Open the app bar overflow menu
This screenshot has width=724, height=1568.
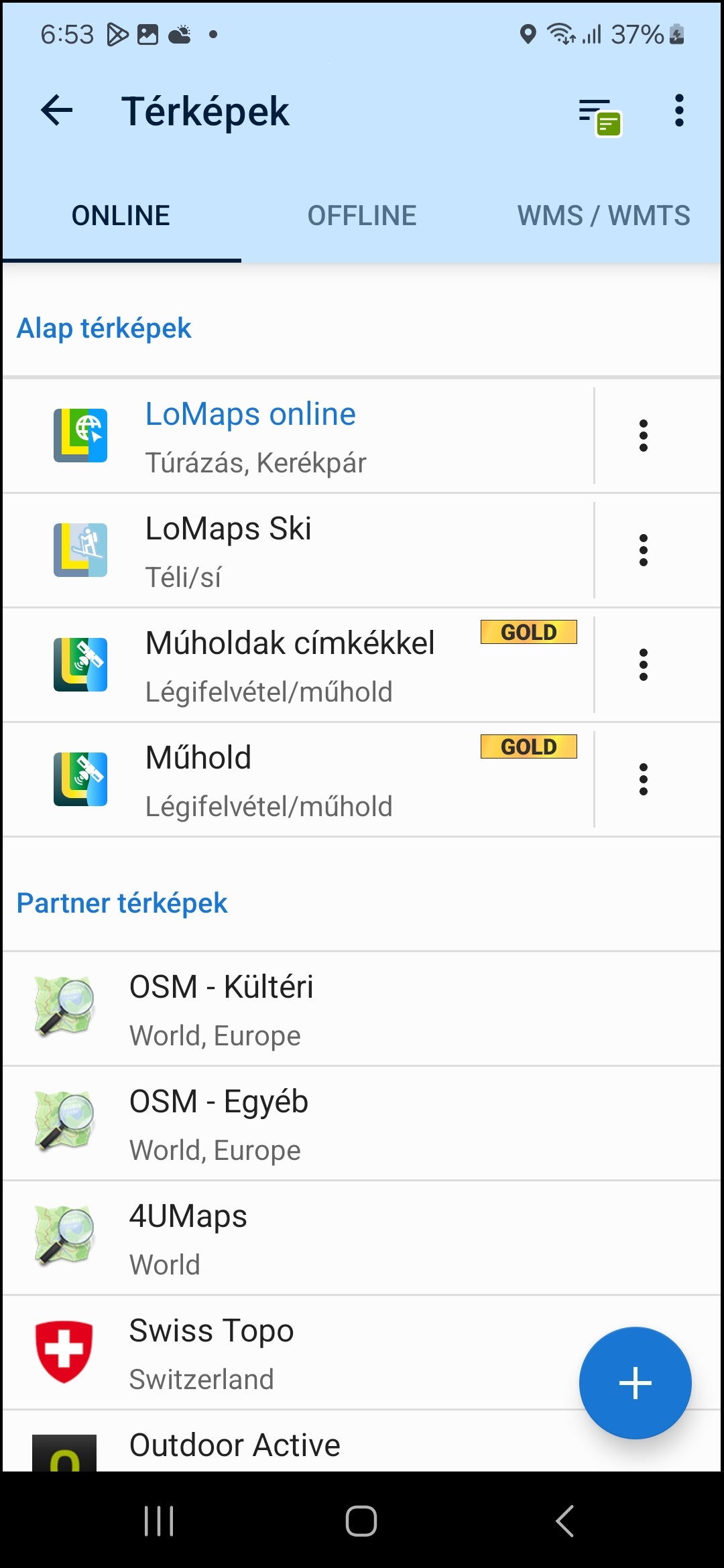(x=679, y=111)
